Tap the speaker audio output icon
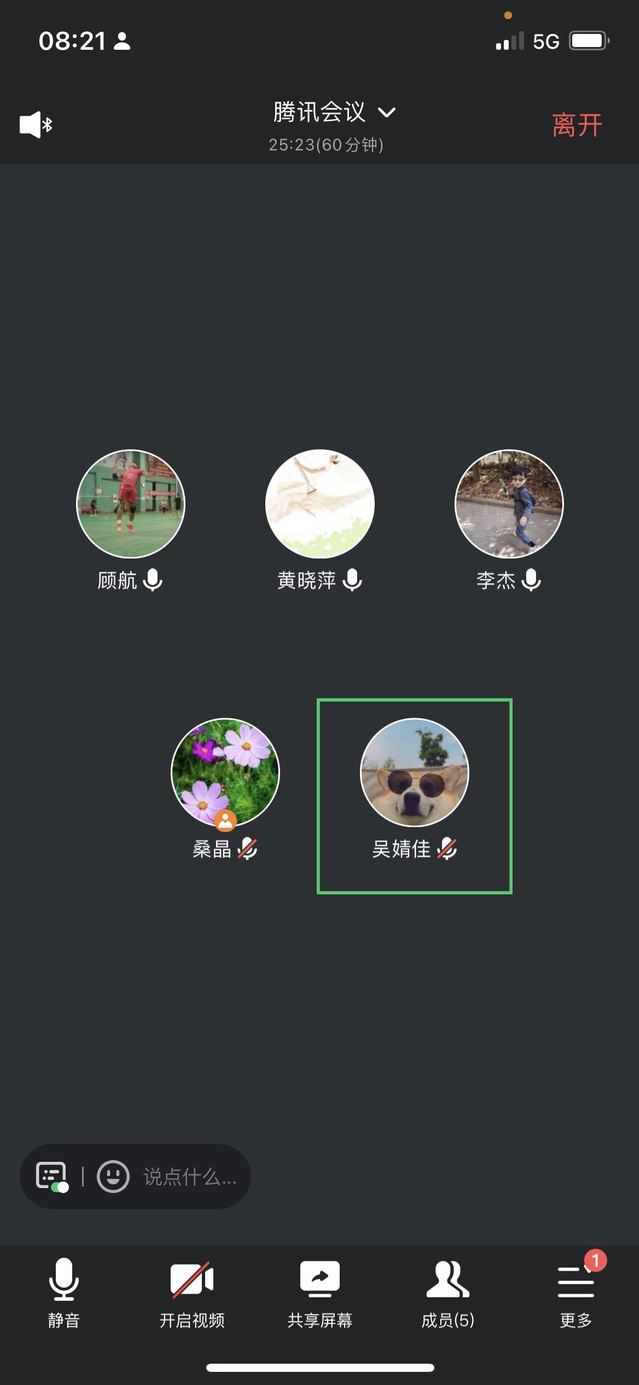639x1385 pixels. (35, 125)
